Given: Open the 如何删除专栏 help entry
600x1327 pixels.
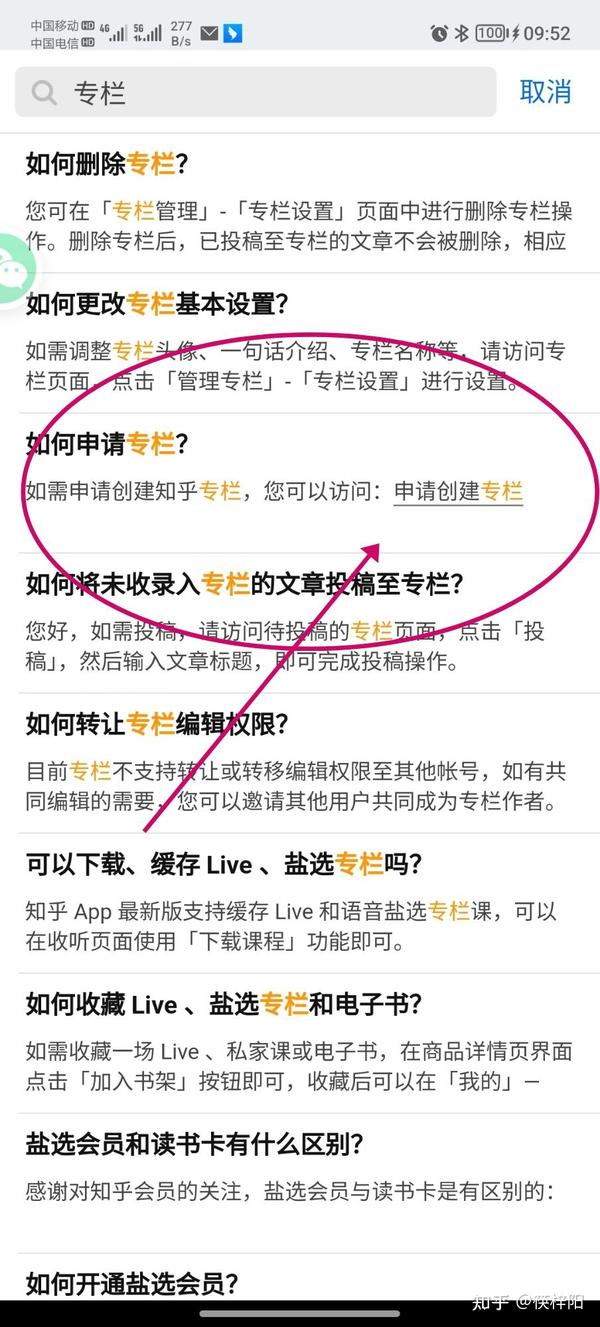Looking at the screenshot, I should (300, 203).
